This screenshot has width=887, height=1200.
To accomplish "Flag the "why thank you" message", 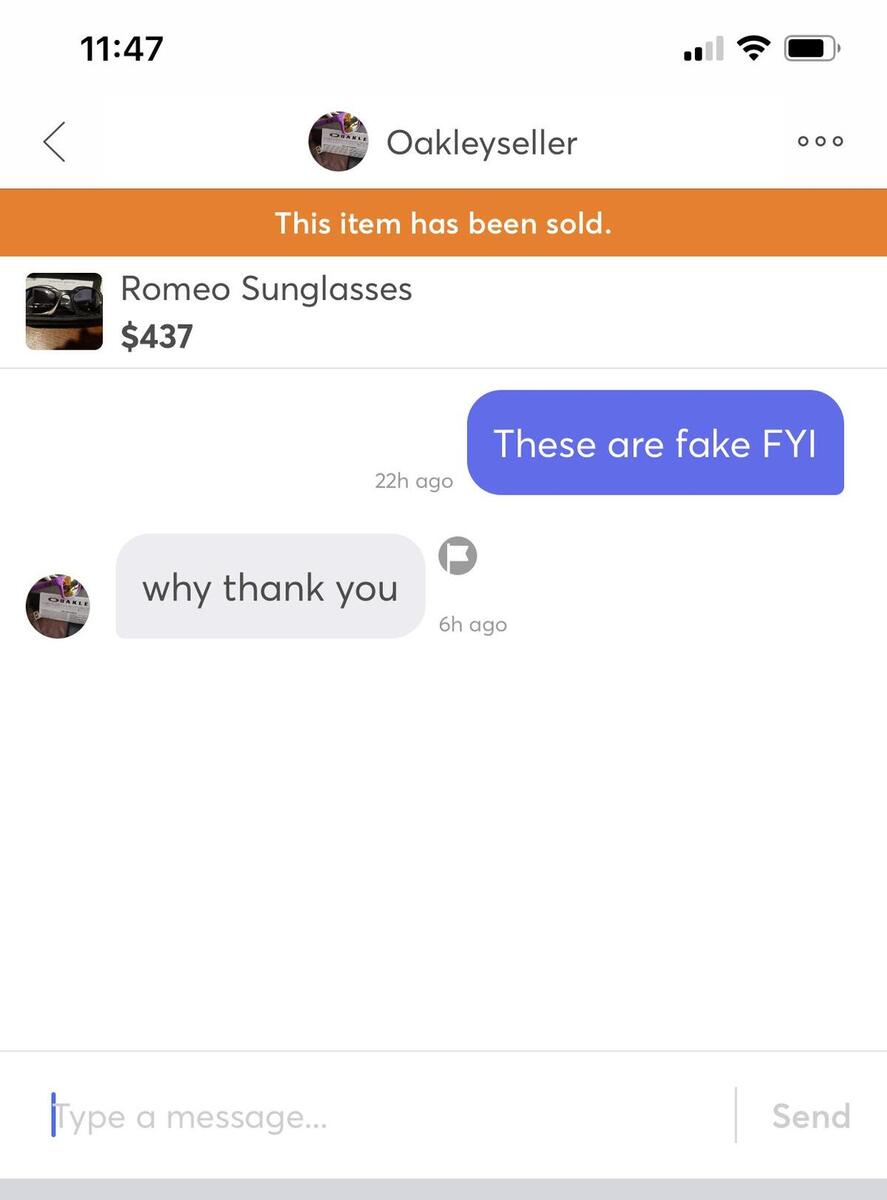I will tap(458, 555).
